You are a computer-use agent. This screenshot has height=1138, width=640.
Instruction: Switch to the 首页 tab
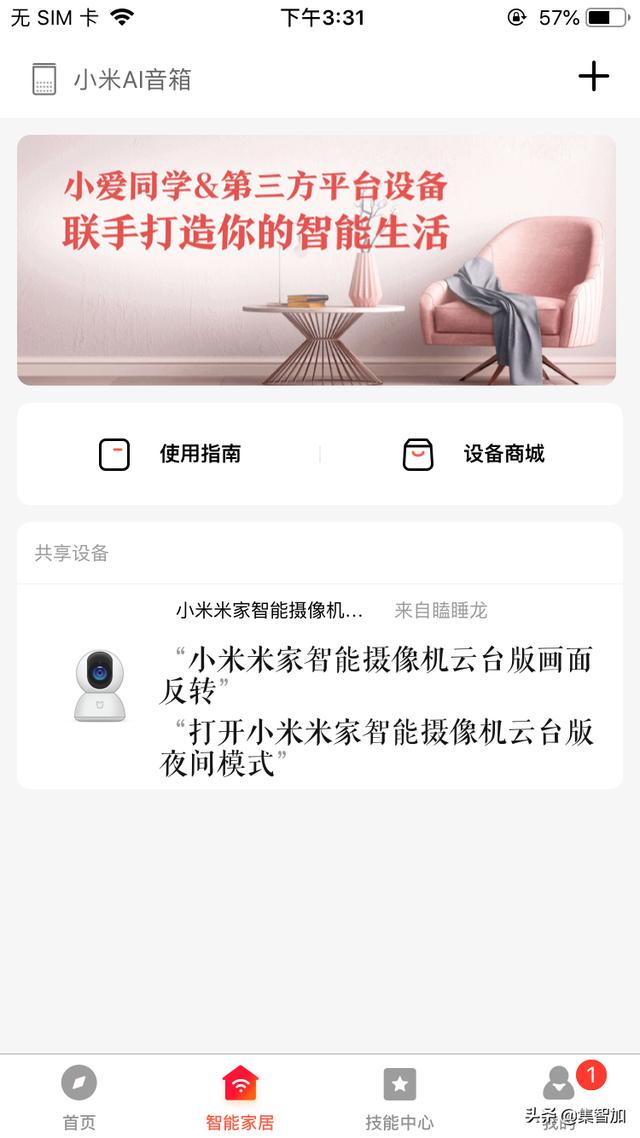[79, 1095]
